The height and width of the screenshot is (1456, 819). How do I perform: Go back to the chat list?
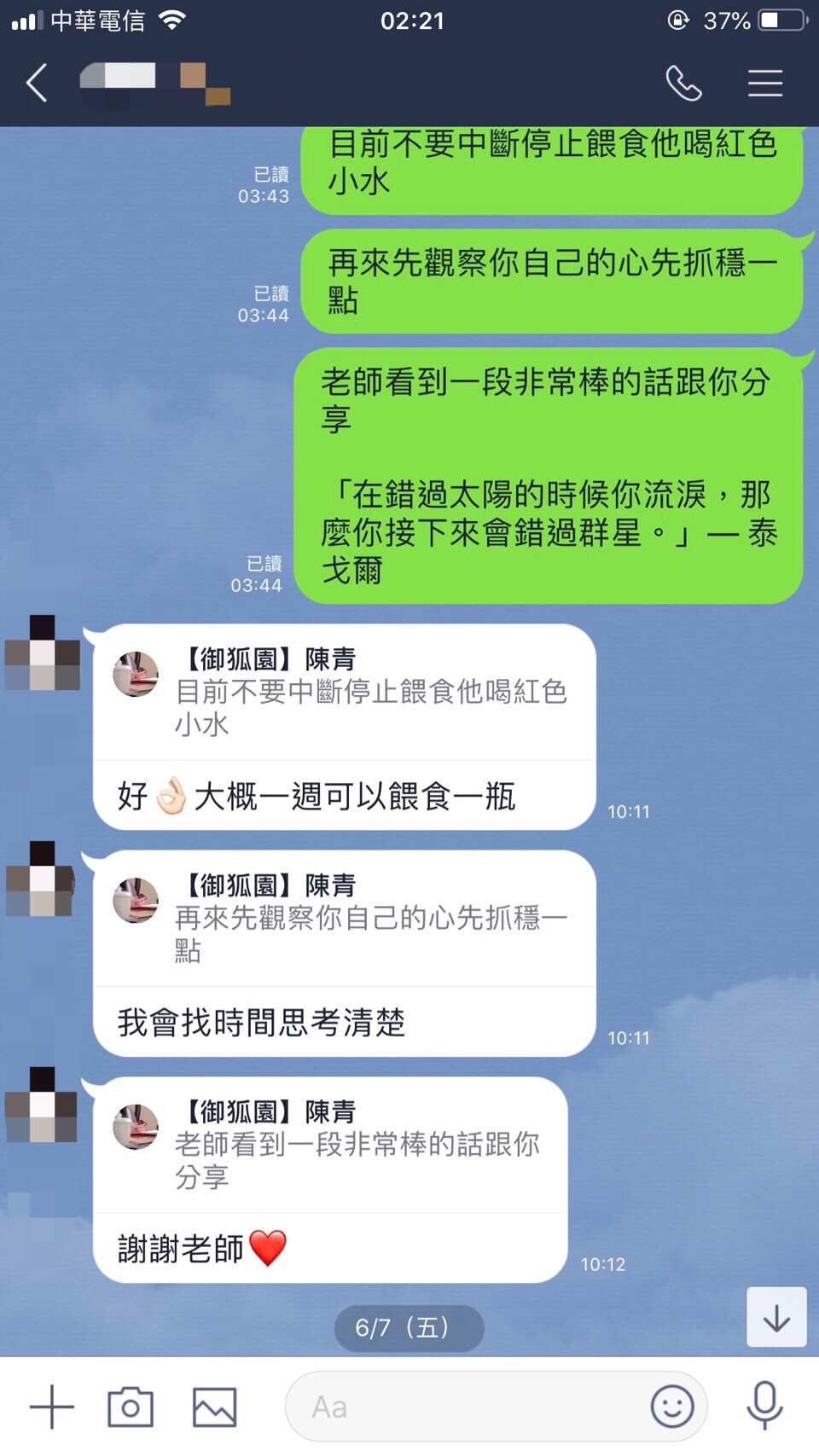(37, 84)
